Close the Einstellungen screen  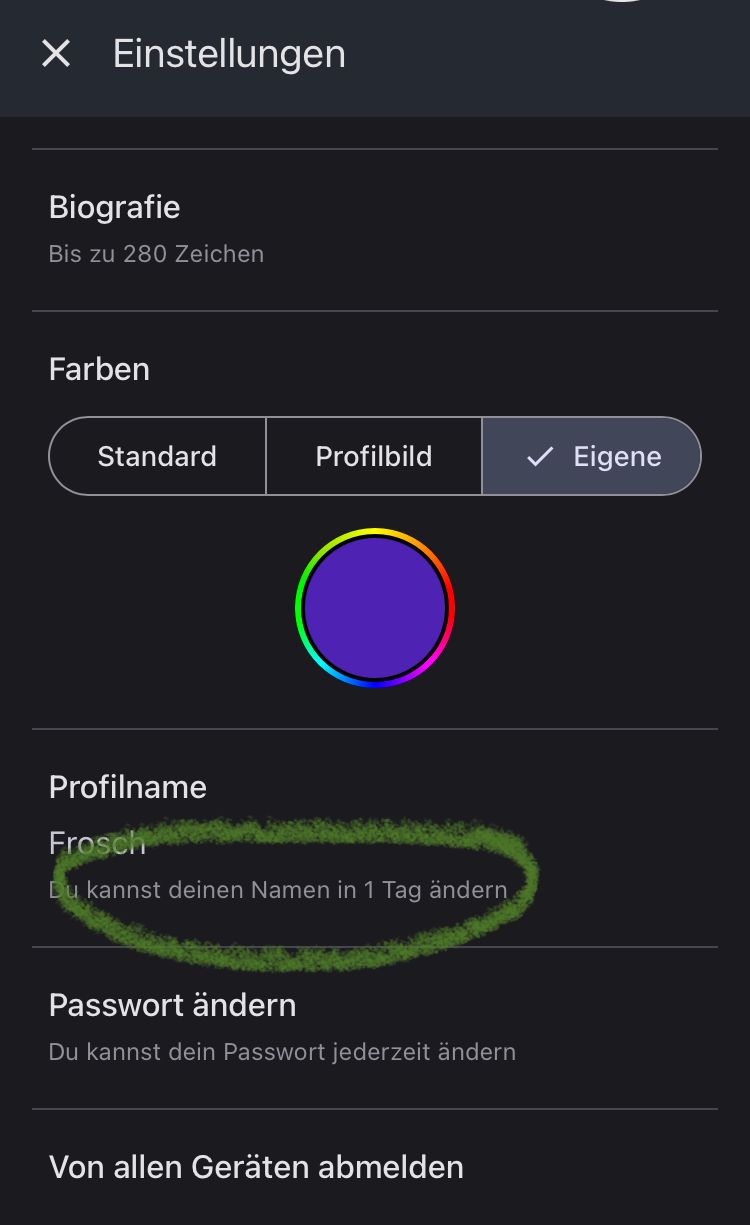click(x=56, y=54)
